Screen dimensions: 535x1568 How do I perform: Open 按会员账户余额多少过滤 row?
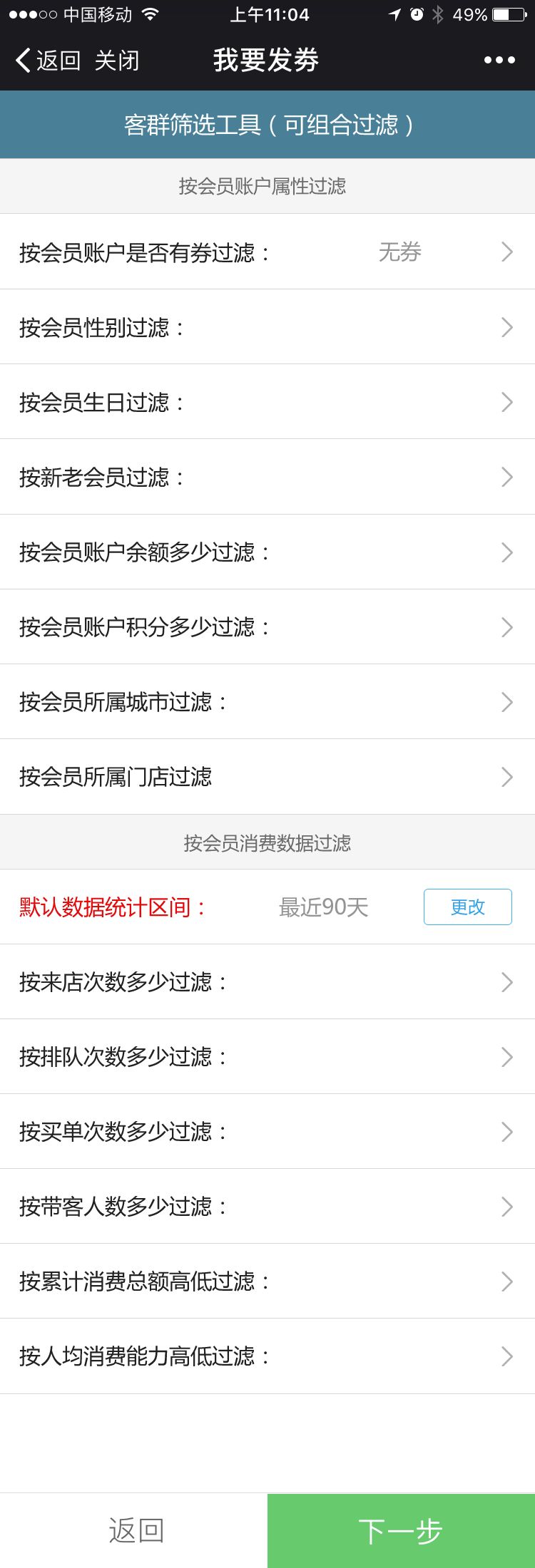pos(267,552)
